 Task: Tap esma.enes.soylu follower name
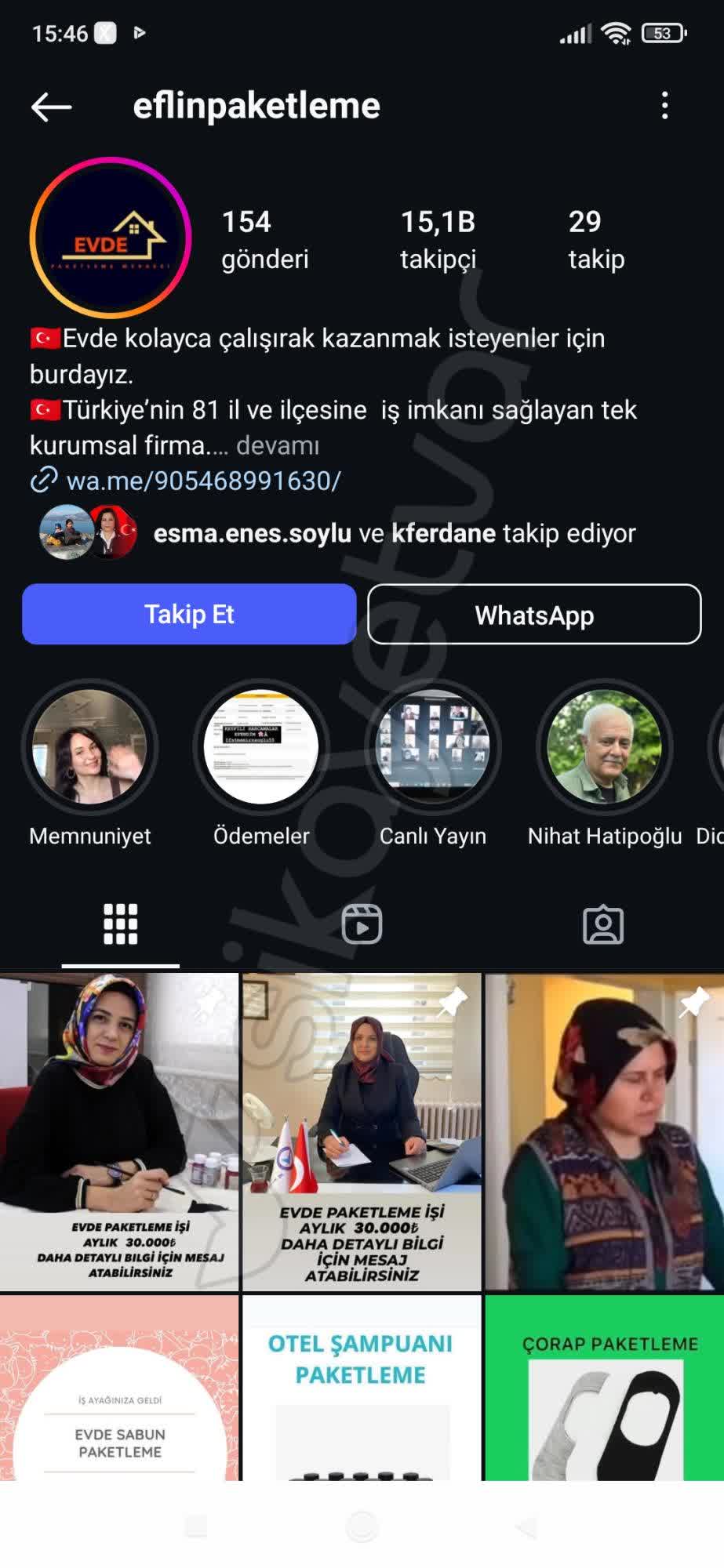[x=253, y=533]
